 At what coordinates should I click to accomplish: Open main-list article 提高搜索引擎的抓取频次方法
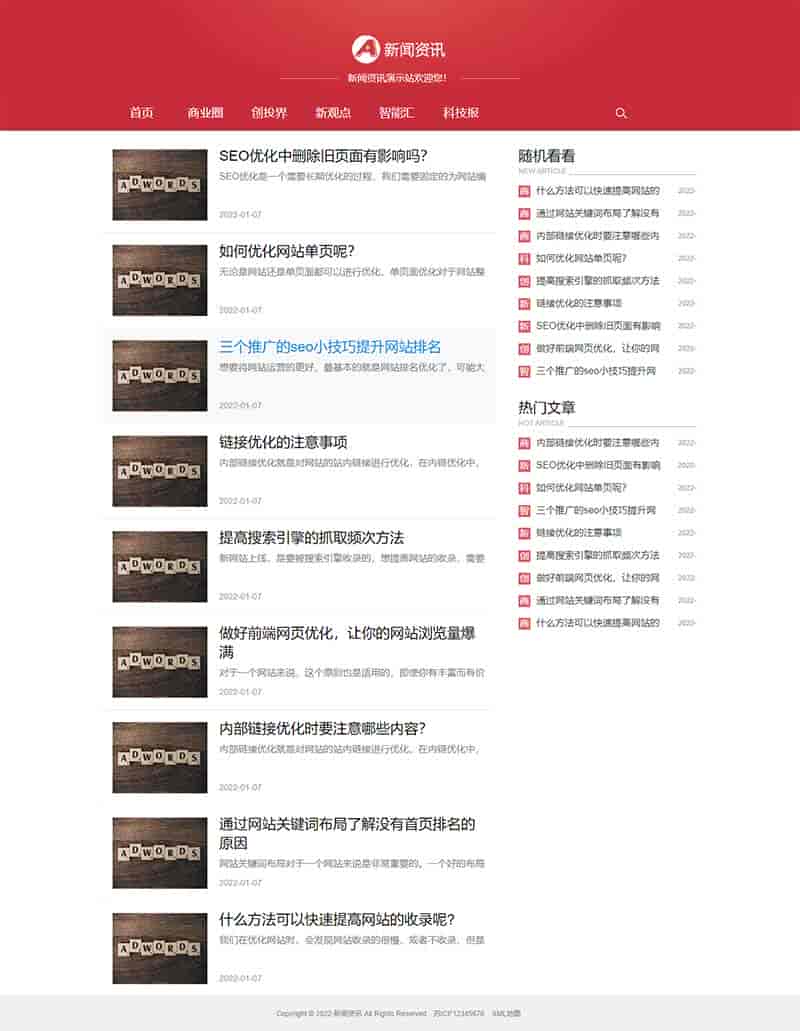[x=311, y=538]
